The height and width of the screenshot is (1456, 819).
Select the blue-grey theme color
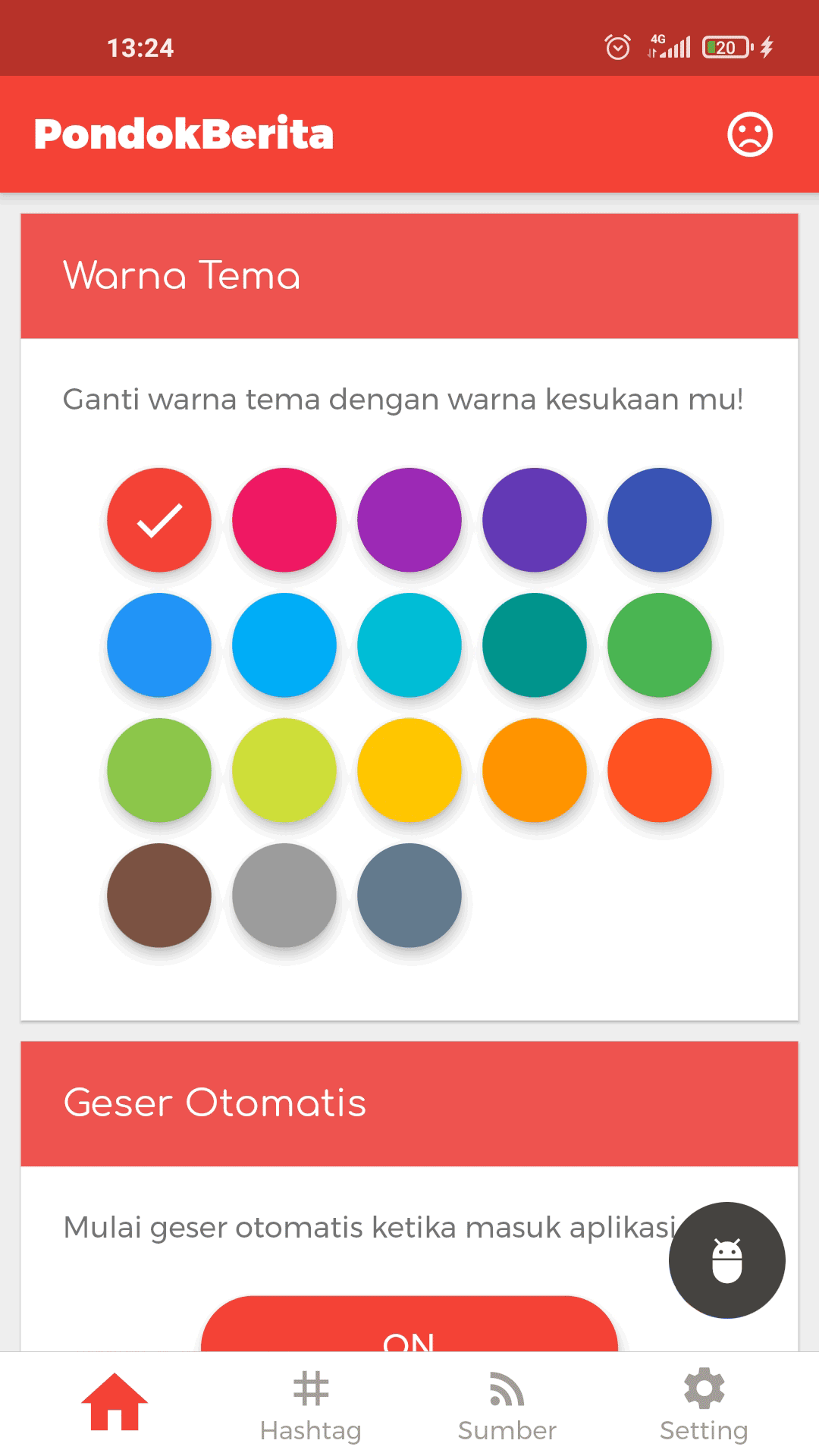click(409, 896)
